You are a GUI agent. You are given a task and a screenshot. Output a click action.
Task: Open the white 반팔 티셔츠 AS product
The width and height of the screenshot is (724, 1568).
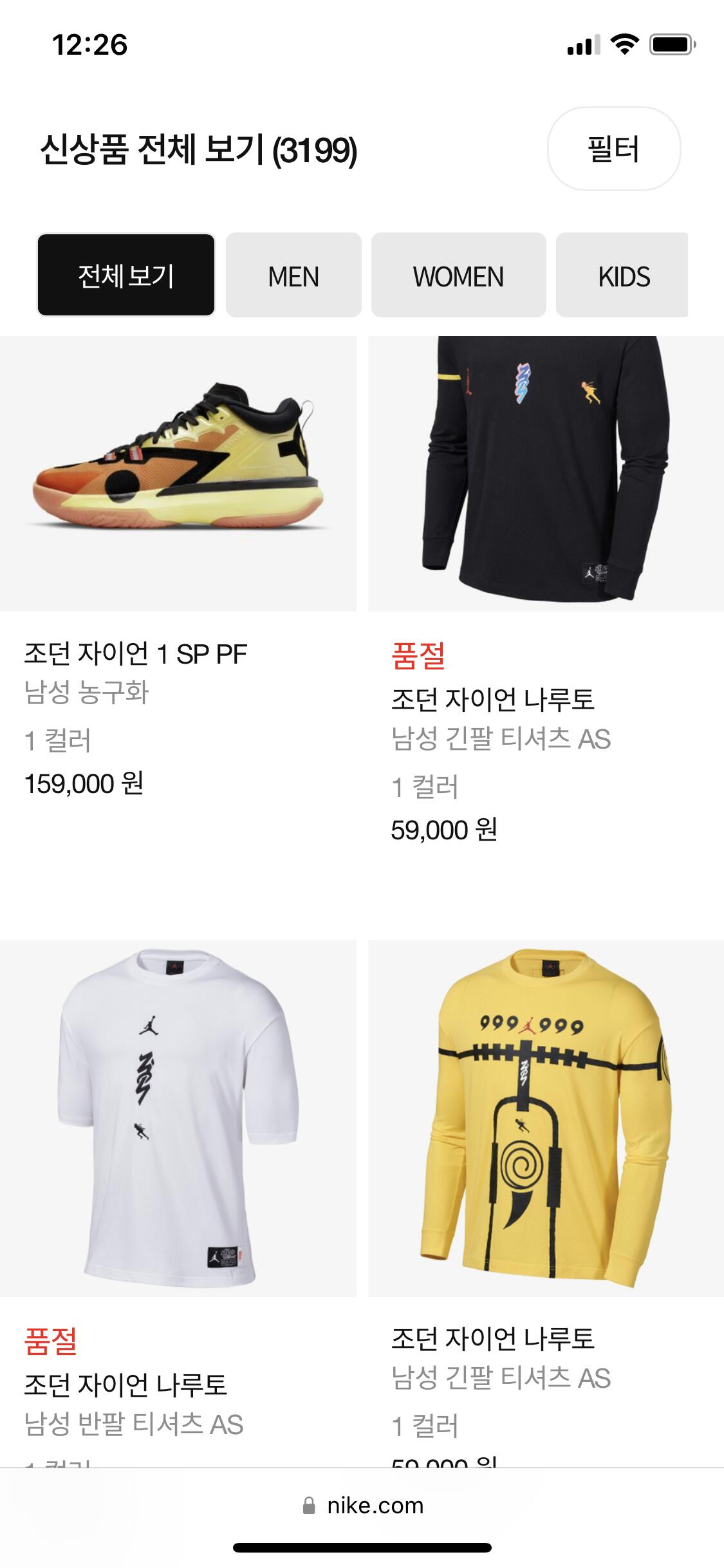(178, 1117)
